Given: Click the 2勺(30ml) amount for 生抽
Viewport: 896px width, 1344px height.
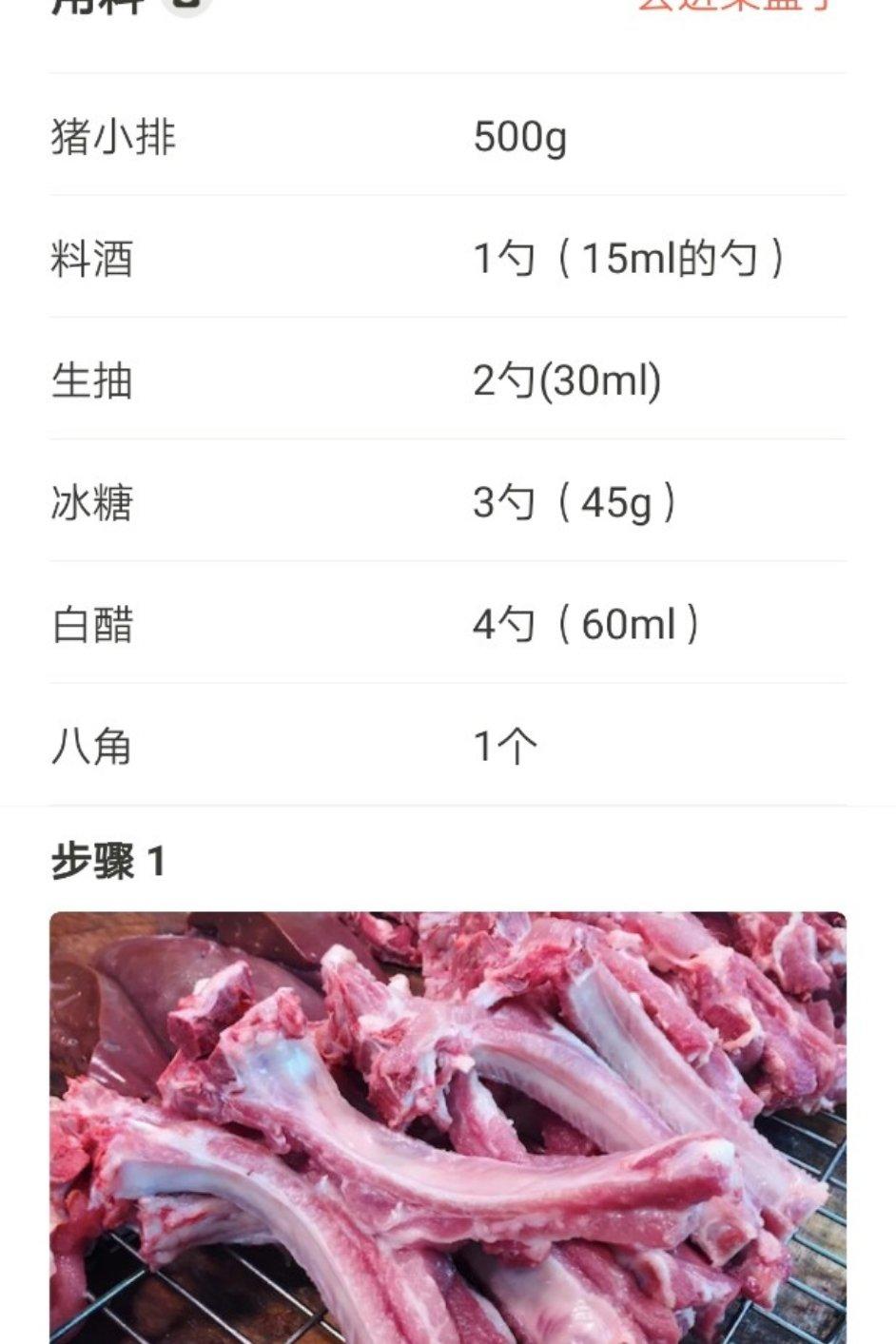Looking at the screenshot, I should point(570,380).
